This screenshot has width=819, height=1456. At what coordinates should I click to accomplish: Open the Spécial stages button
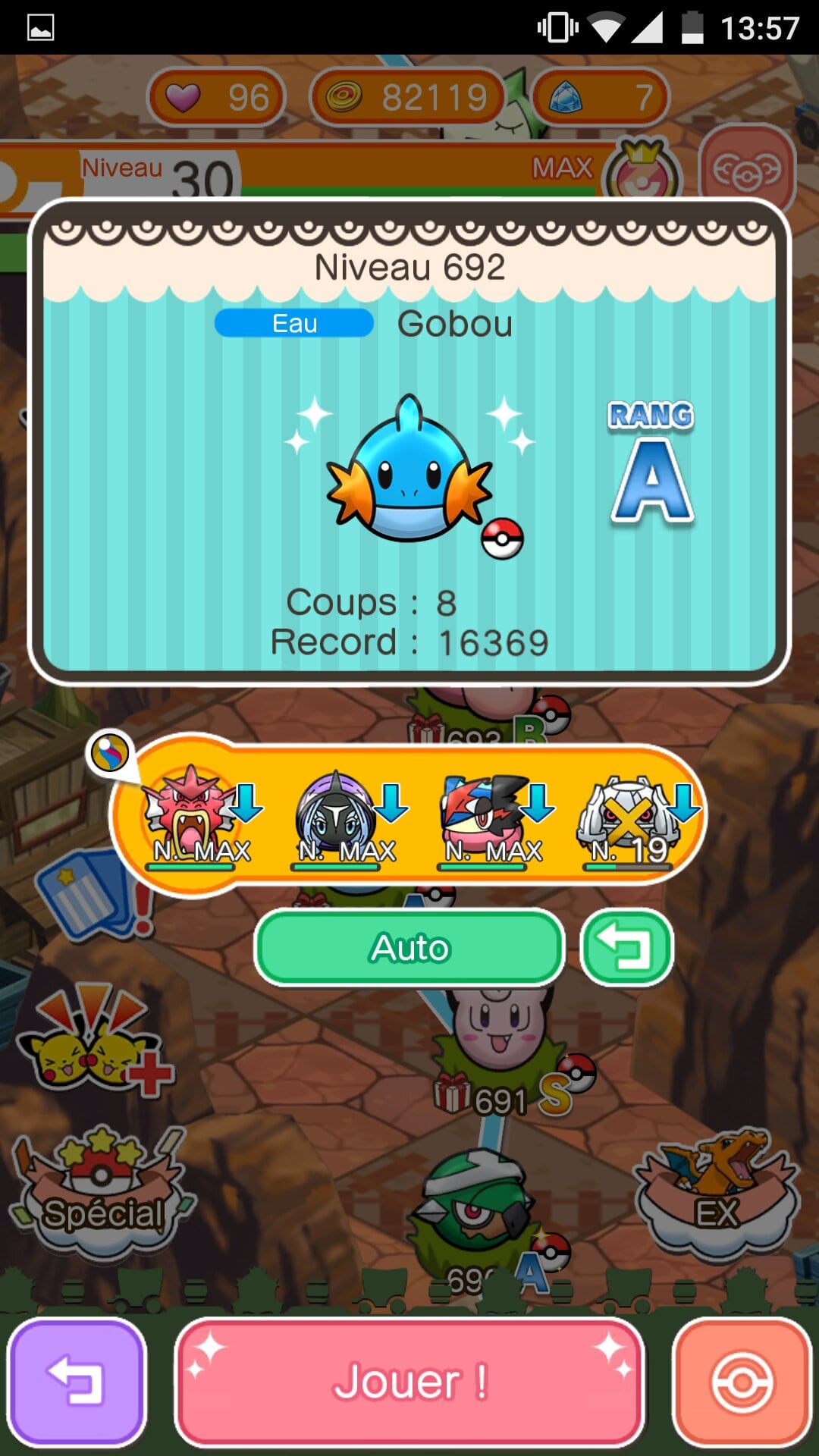pos(101,1194)
